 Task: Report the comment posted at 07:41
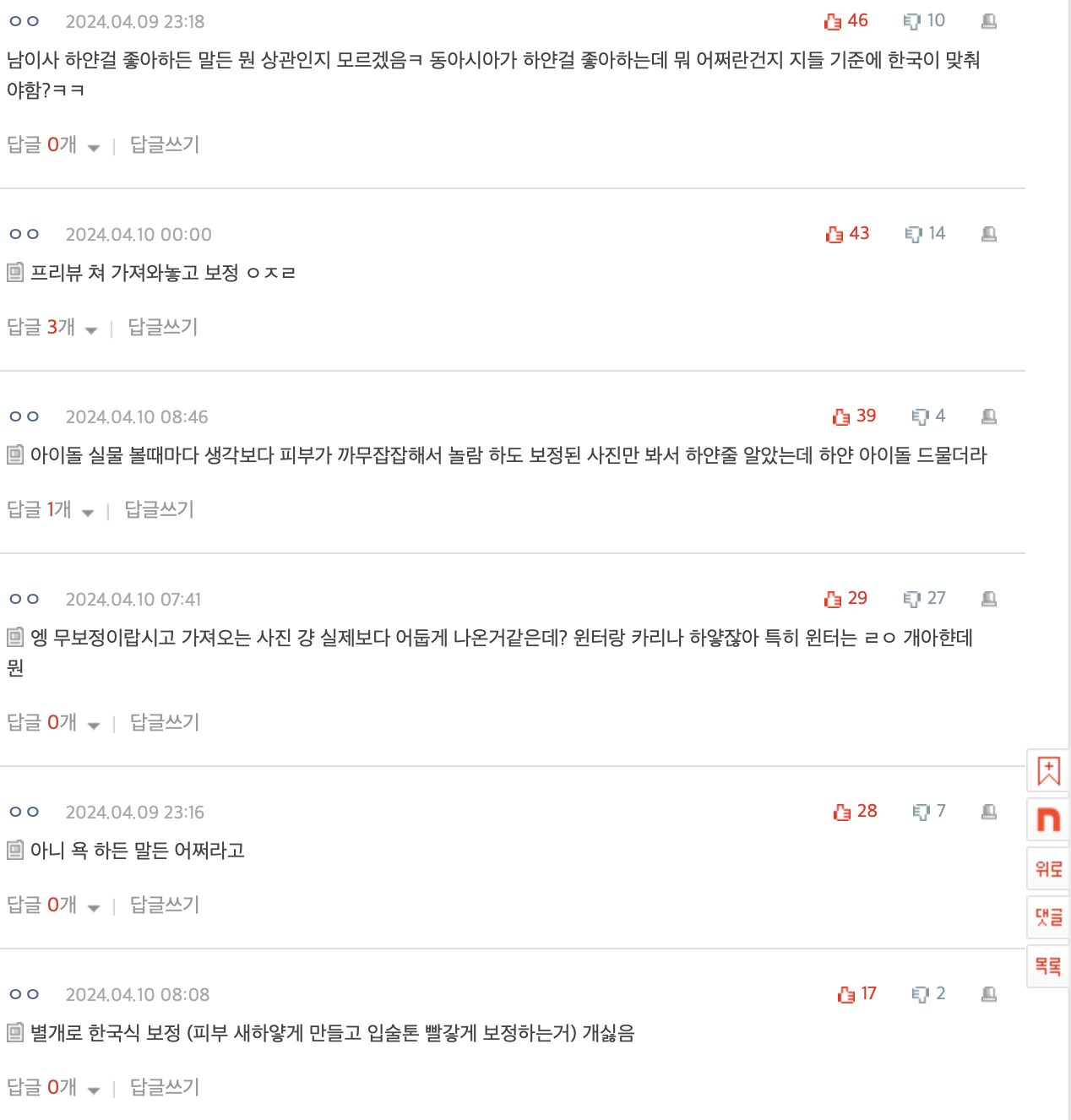(x=989, y=600)
